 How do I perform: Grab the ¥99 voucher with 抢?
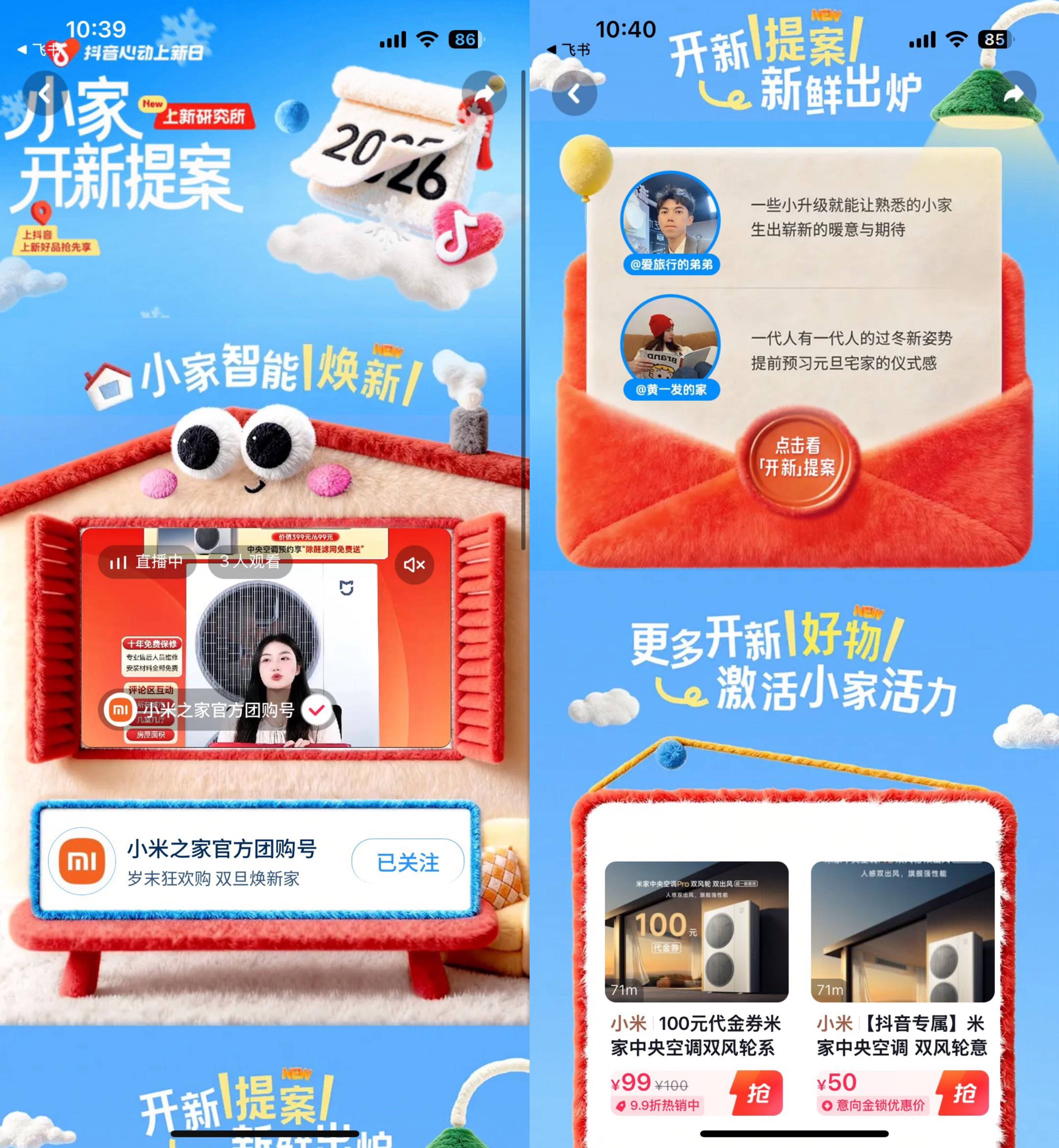click(758, 1093)
